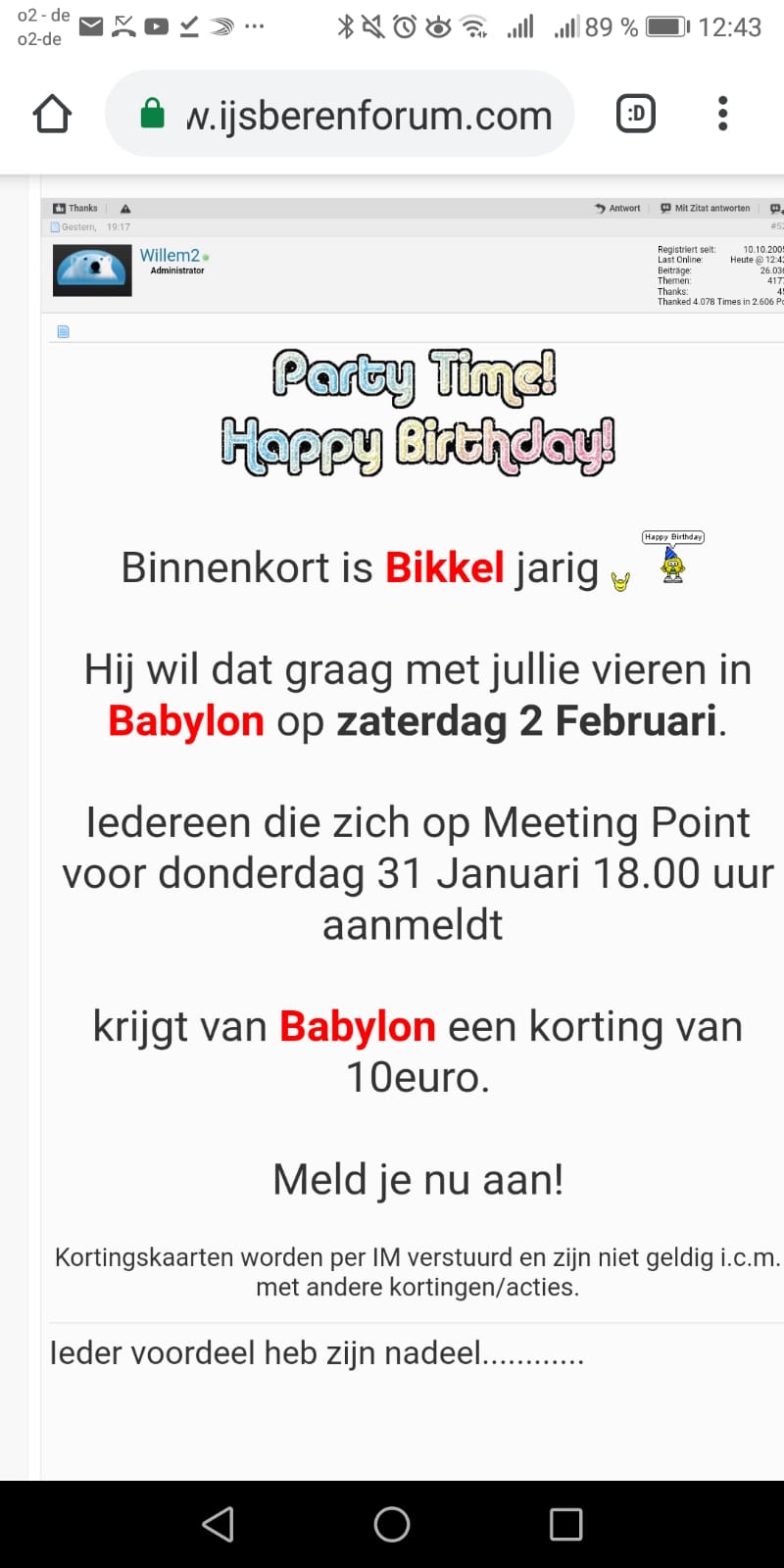Open the browser tab switcher
Screen dimensions: 784x1568
(635, 115)
